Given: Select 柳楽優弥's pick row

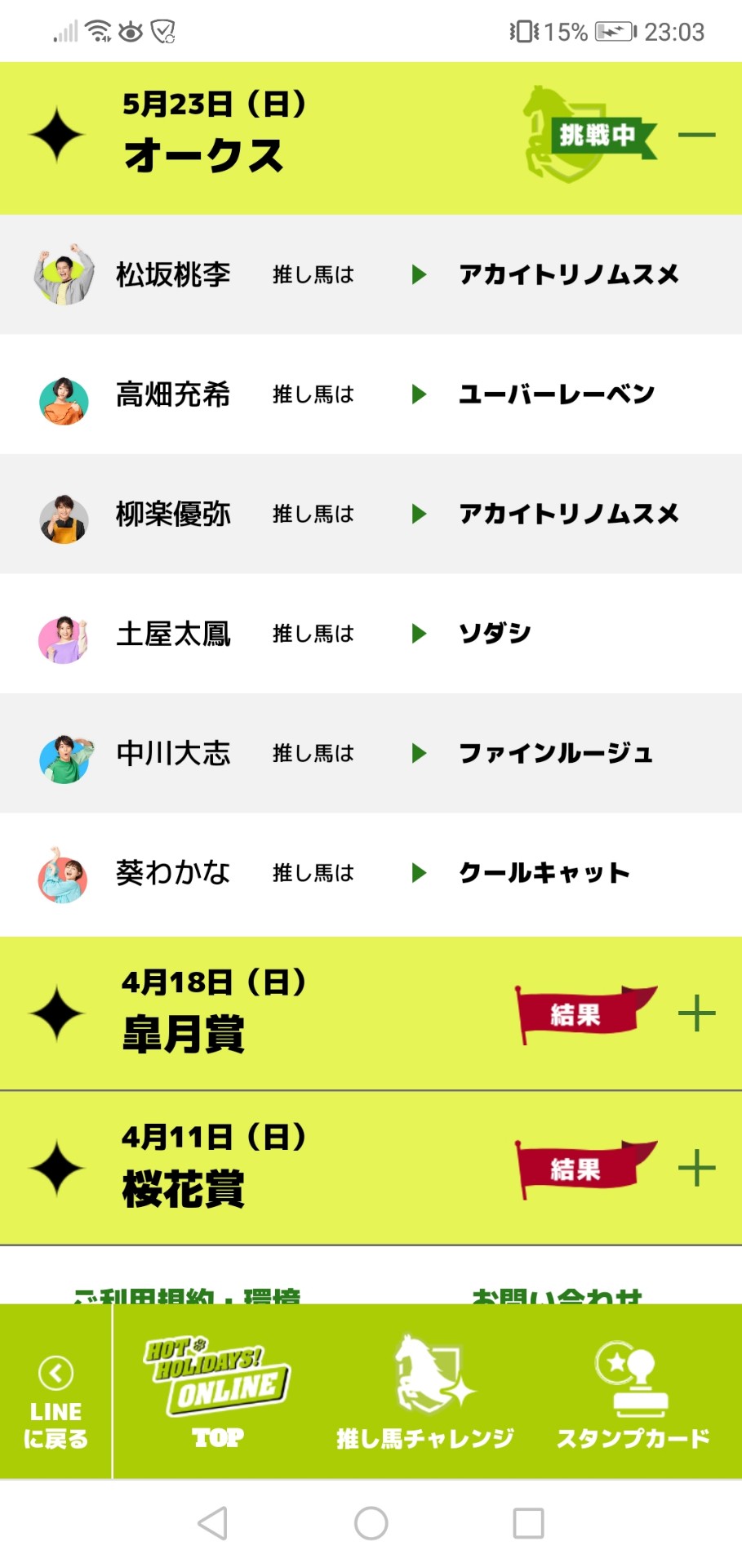Looking at the screenshot, I should [x=371, y=514].
